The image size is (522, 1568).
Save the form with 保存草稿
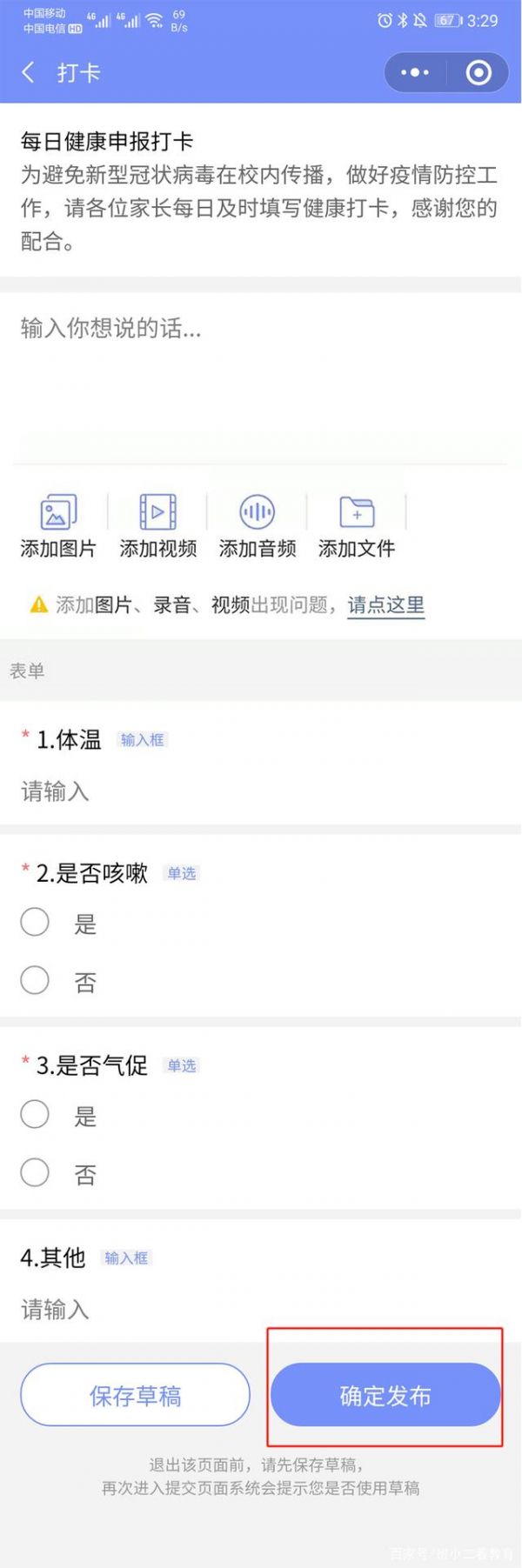135,1395
